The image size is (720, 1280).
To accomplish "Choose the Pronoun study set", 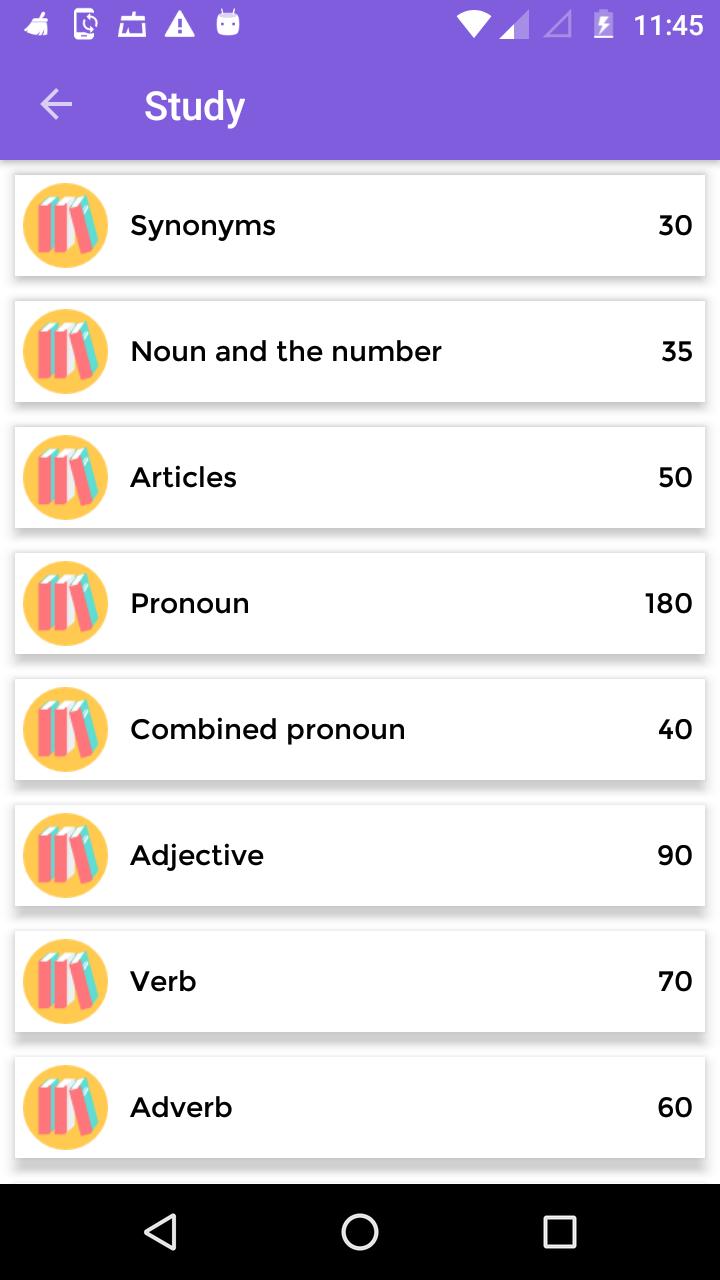I will coord(360,604).
